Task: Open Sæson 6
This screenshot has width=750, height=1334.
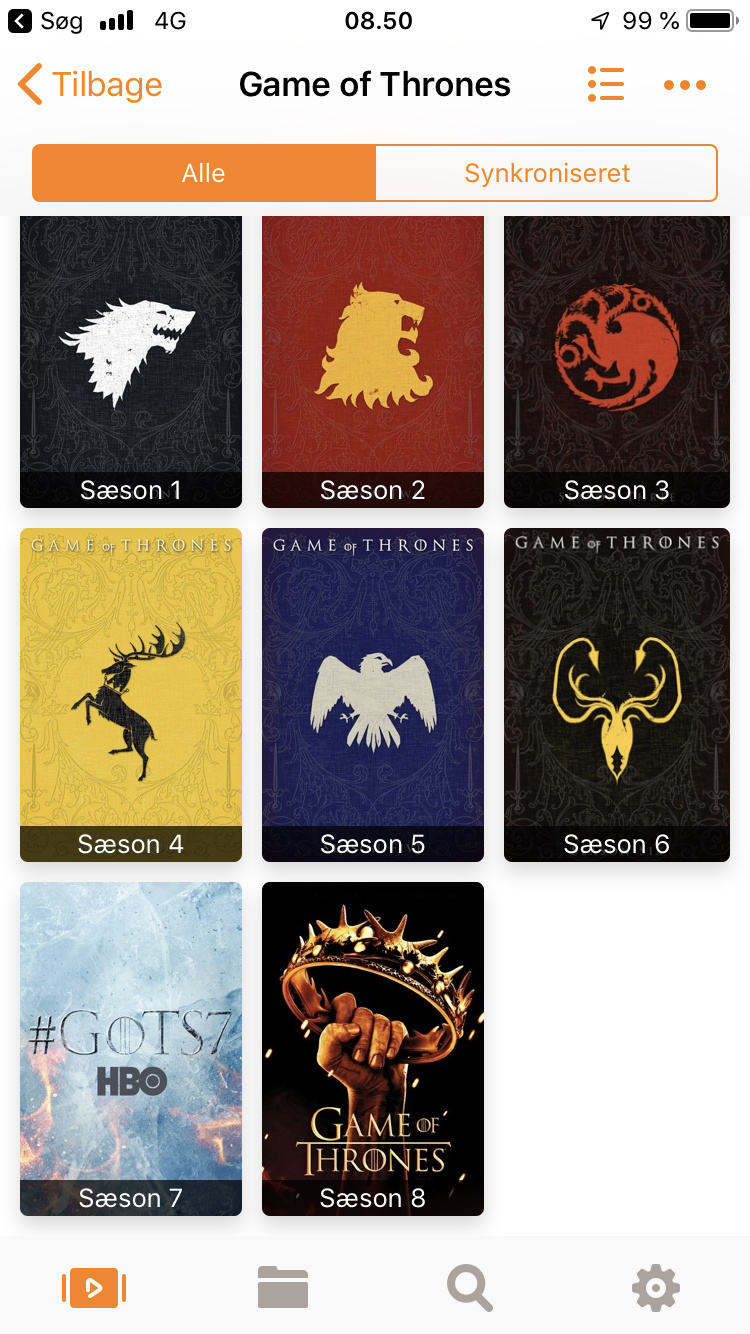Action: pyautogui.click(x=616, y=694)
